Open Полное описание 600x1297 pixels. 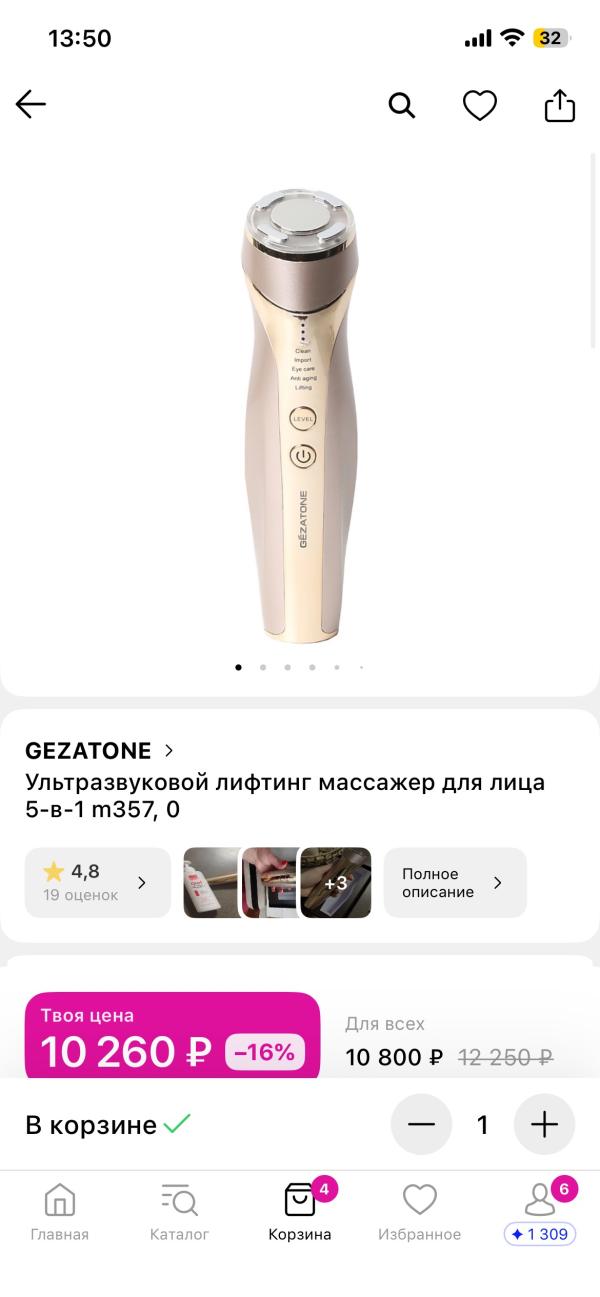(454, 882)
